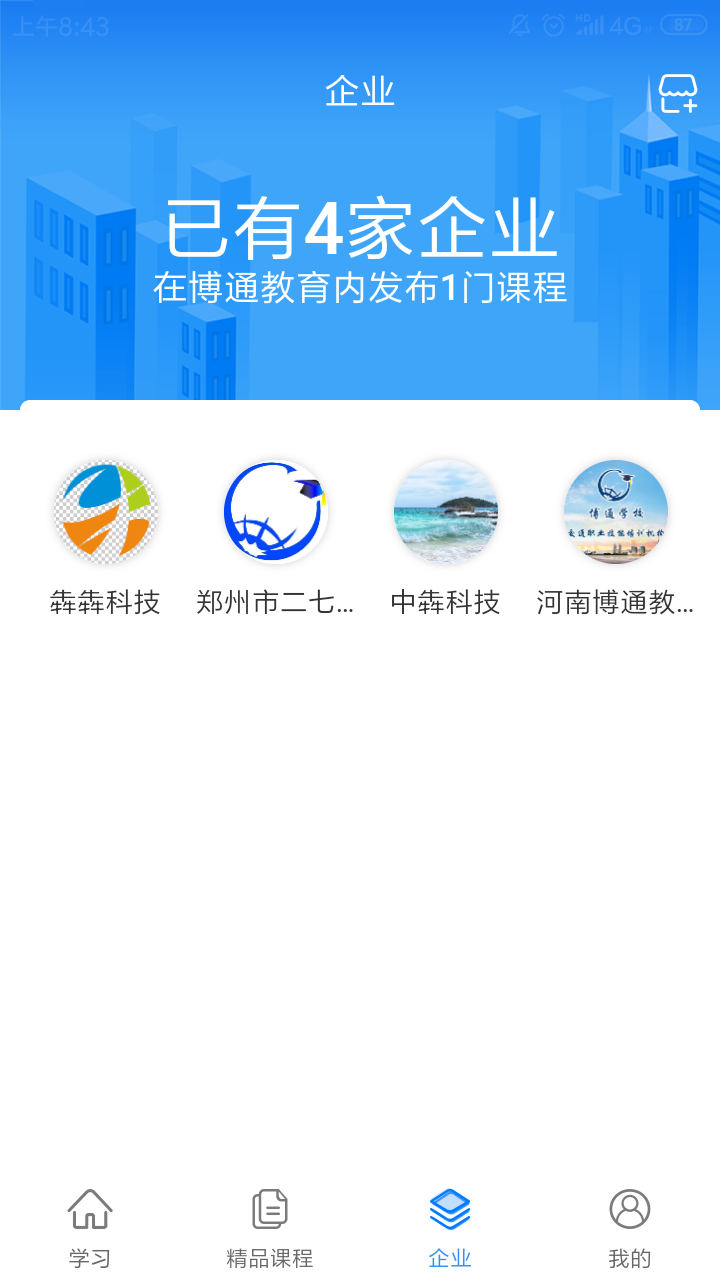
Task: Open the 犇犇科技 company logo
Action: [x=105, y=511]
